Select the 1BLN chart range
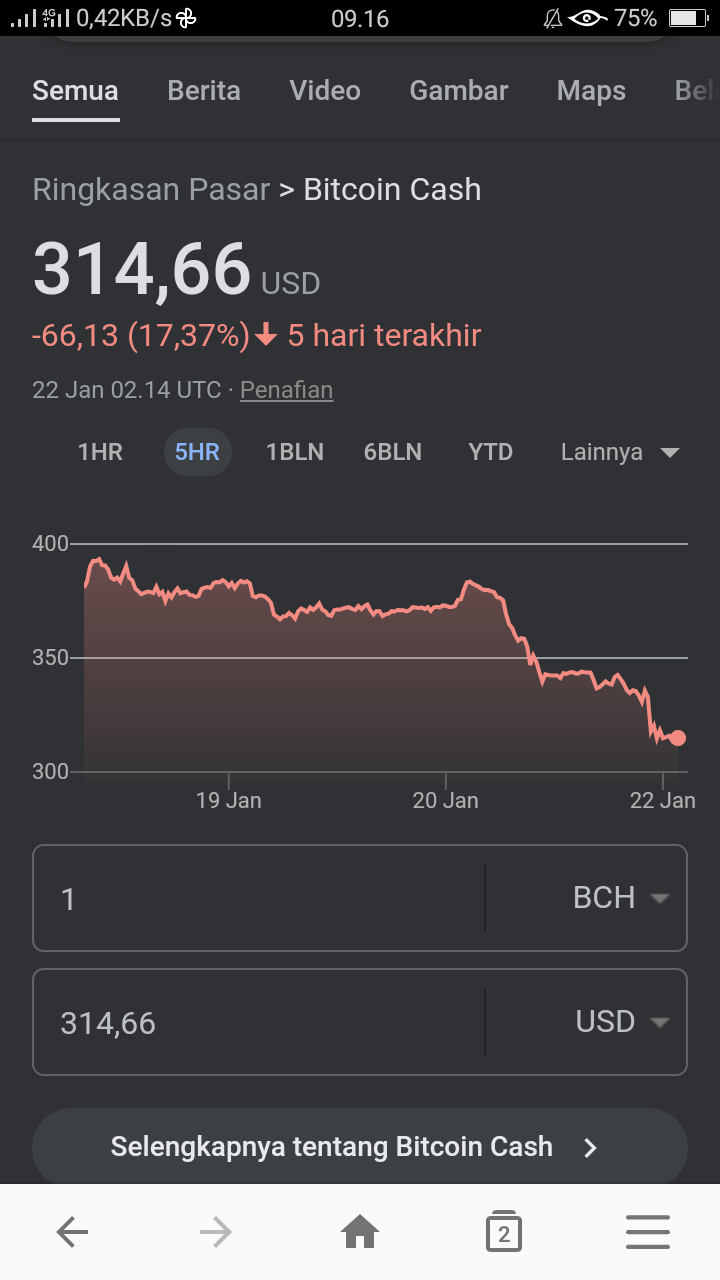This screenshot has height=1280, width=720. click(295, 452)
